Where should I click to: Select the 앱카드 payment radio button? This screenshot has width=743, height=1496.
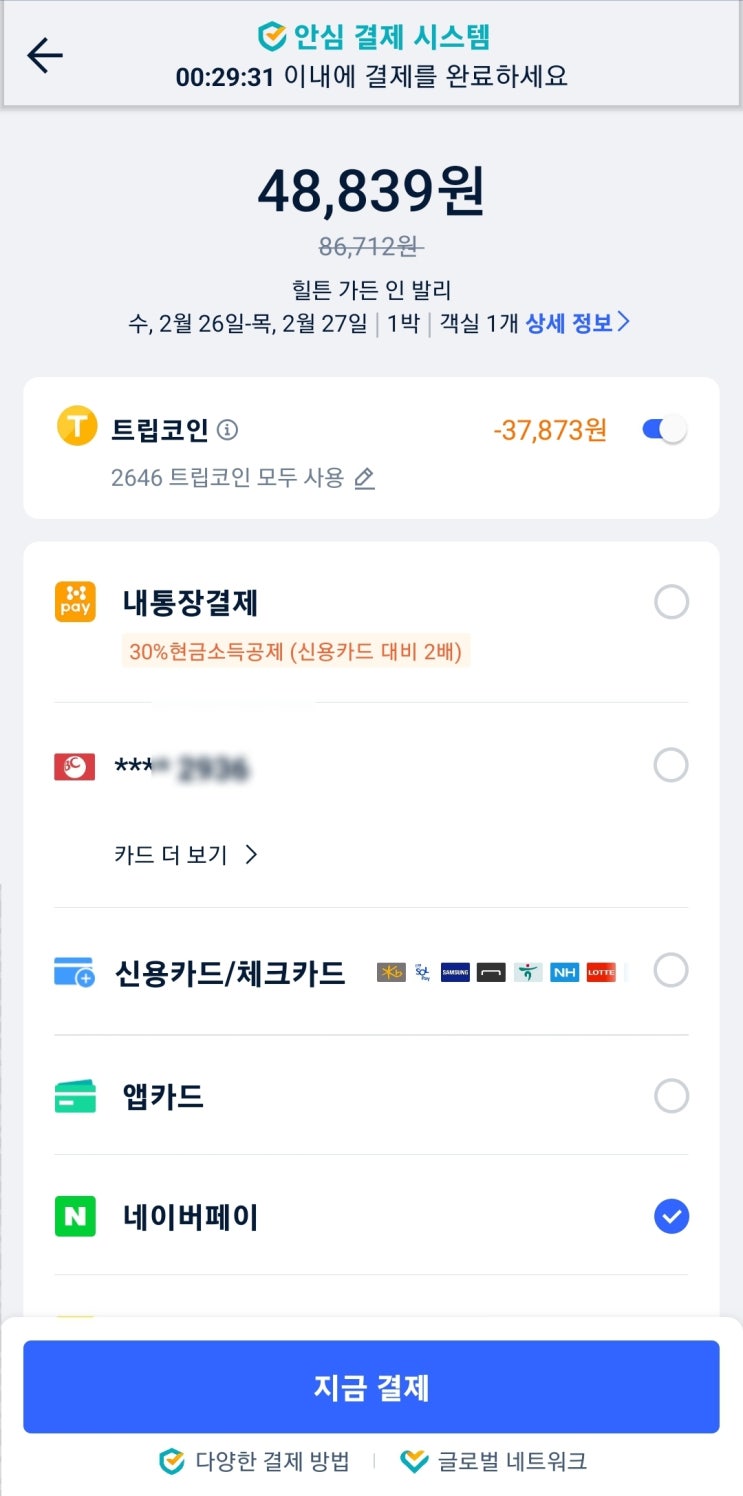(671, 1096)
